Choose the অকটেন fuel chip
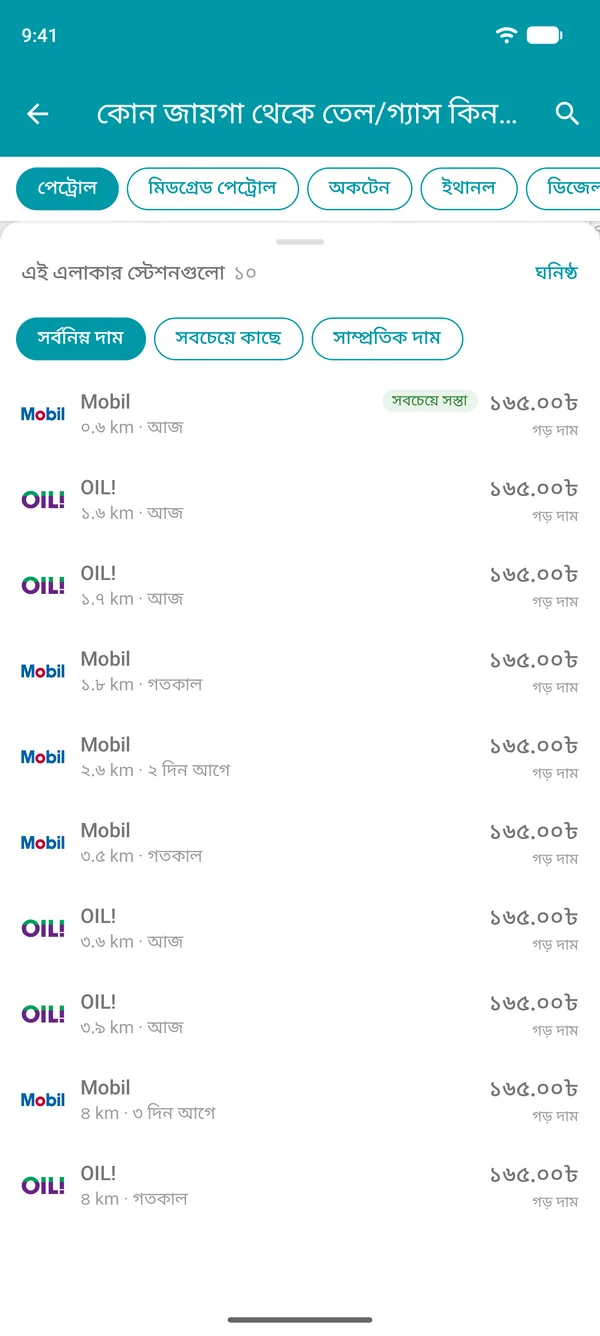Image resolution: width=600 pixels, height=1336 pixels. click(x=359, y=188)
